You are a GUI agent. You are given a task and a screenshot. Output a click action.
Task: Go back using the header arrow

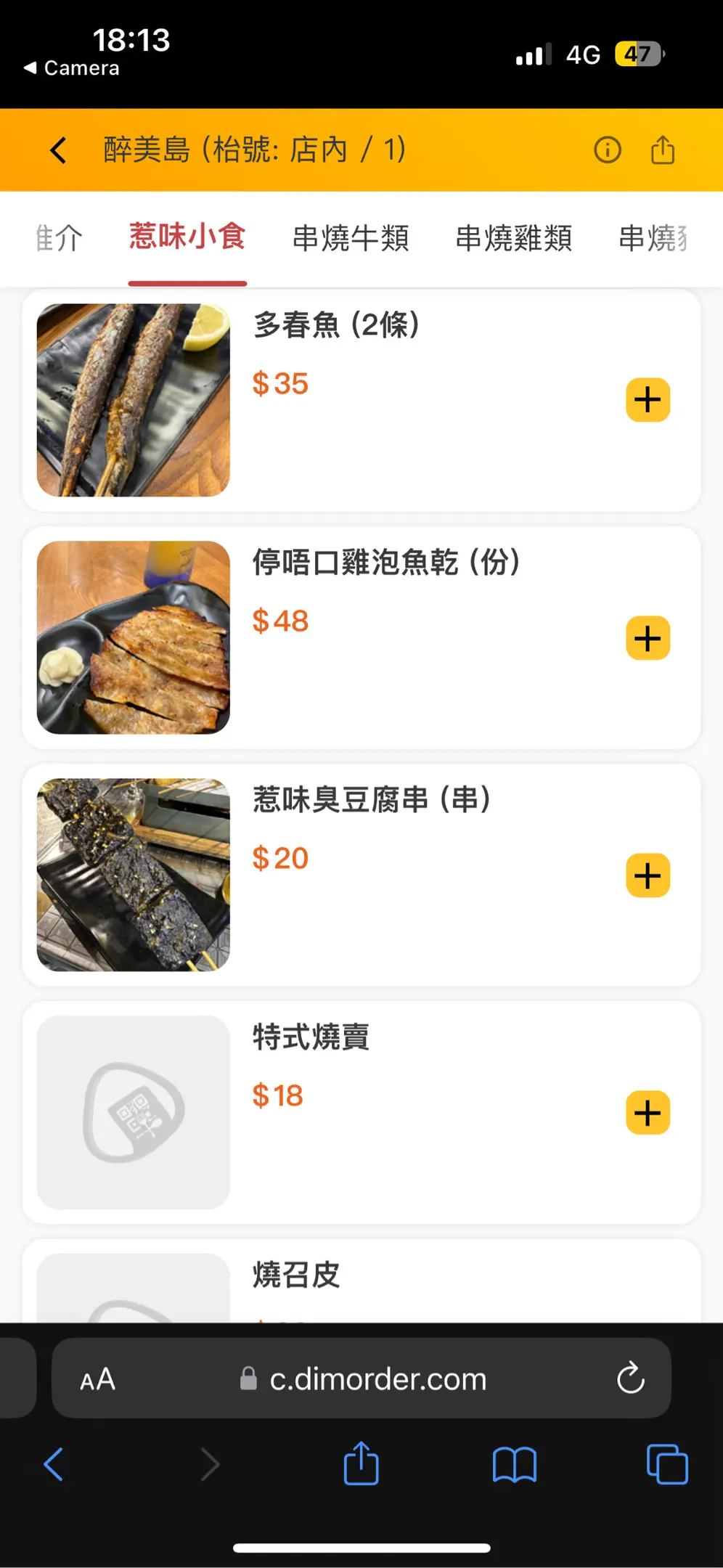pos(58,150)
